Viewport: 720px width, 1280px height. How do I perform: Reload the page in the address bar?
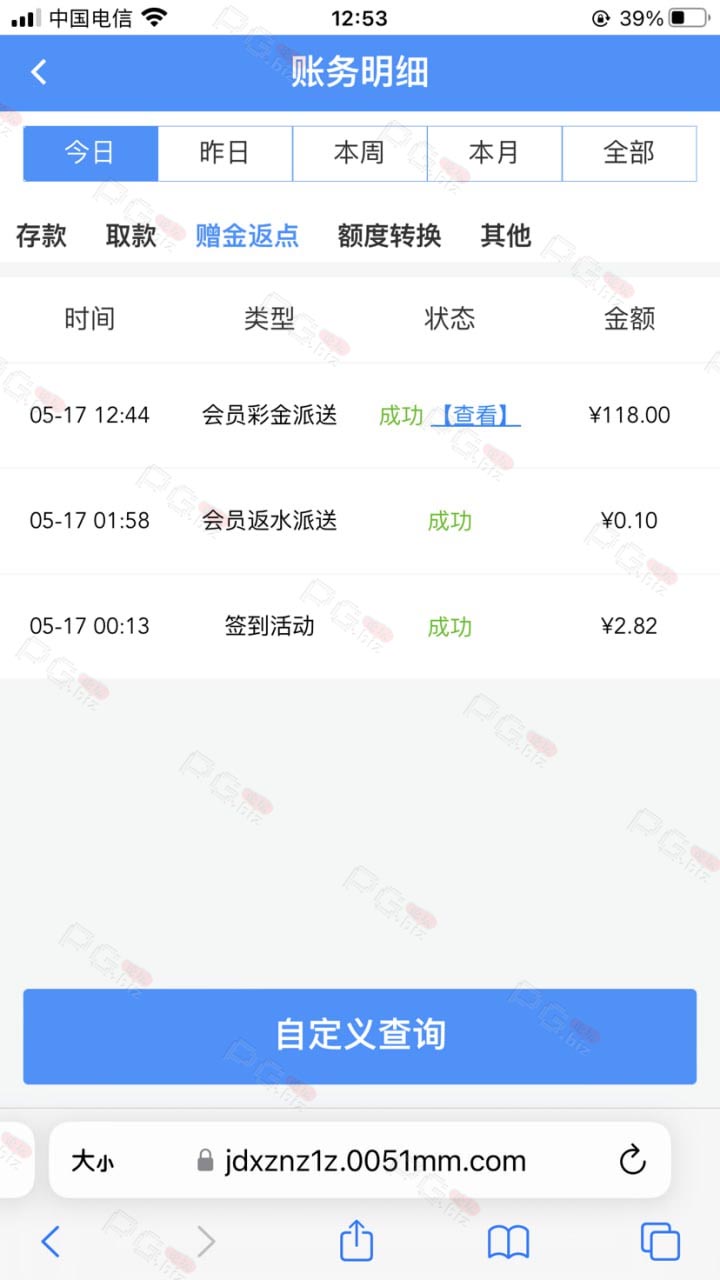(x=632, y=1160)
